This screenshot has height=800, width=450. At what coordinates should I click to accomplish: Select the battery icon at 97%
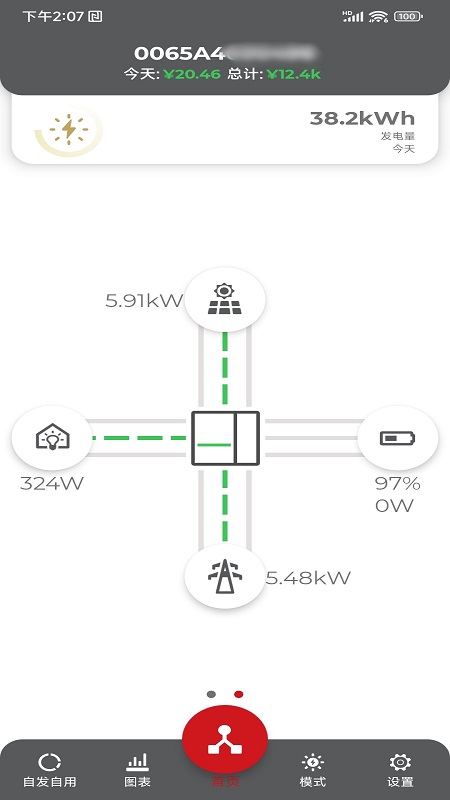397,438
